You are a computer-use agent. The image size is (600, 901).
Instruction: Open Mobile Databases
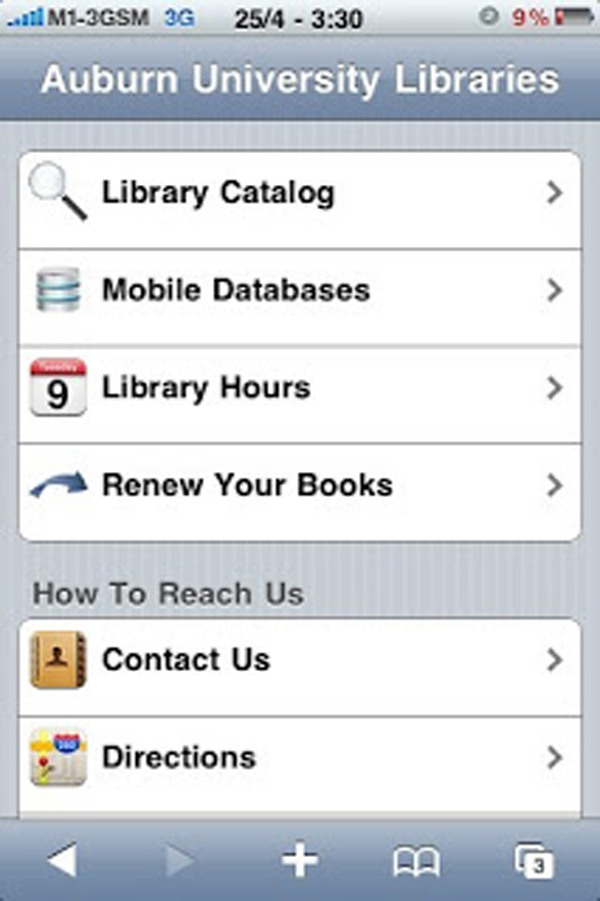[x=300, y=291]
